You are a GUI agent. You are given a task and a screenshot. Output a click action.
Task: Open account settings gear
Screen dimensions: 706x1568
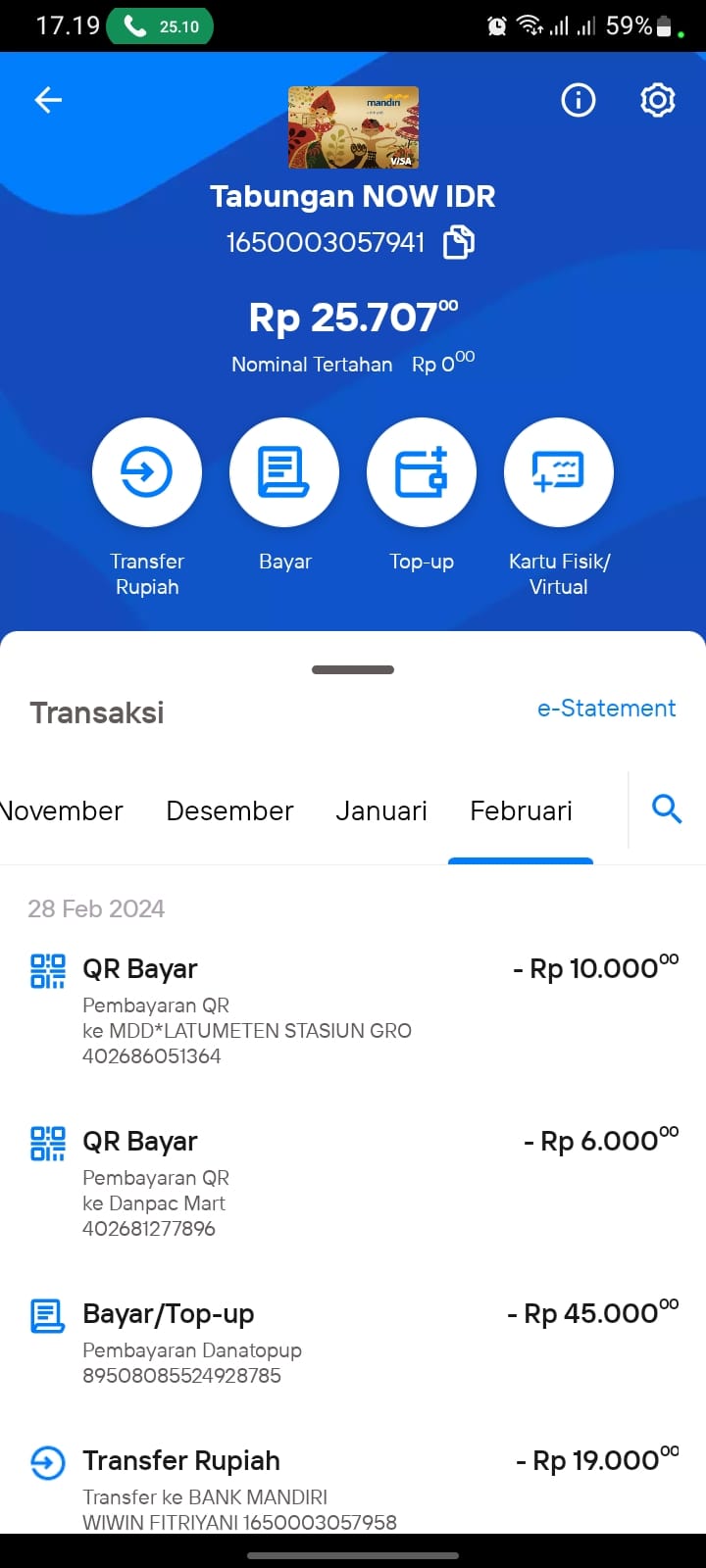657,100
